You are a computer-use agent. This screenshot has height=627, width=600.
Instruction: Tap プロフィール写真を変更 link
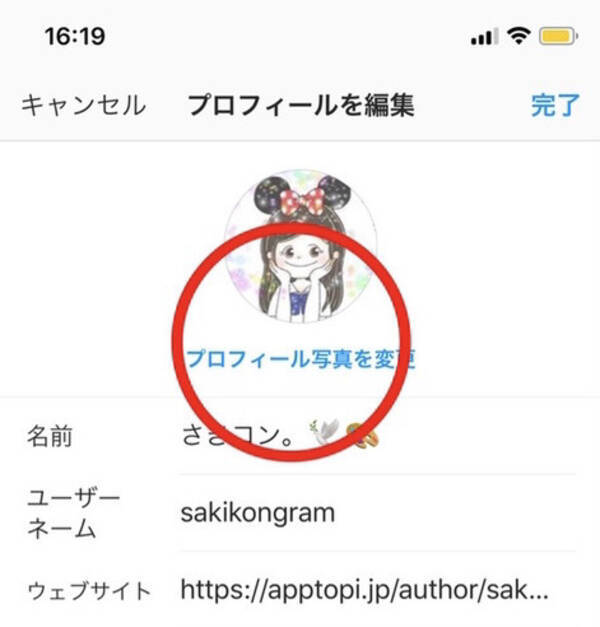point(300,360)
